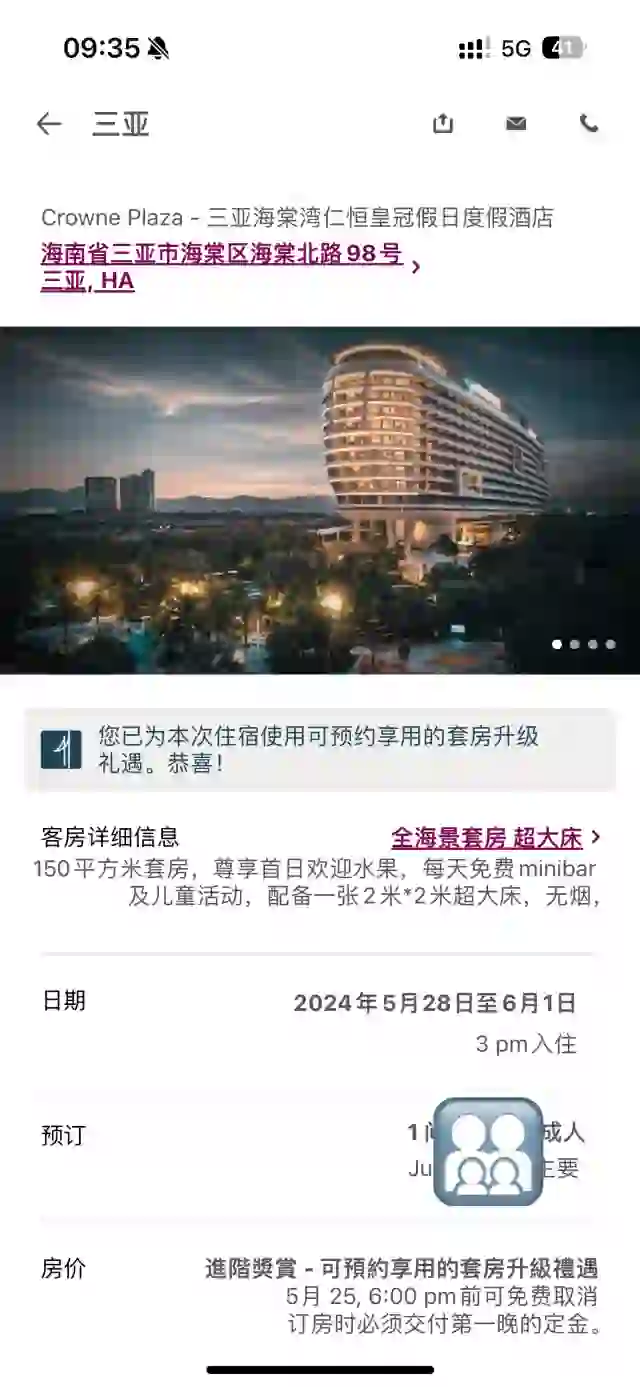Open the 全海景套房 超大床 room details link

click(x=487, y=838)
